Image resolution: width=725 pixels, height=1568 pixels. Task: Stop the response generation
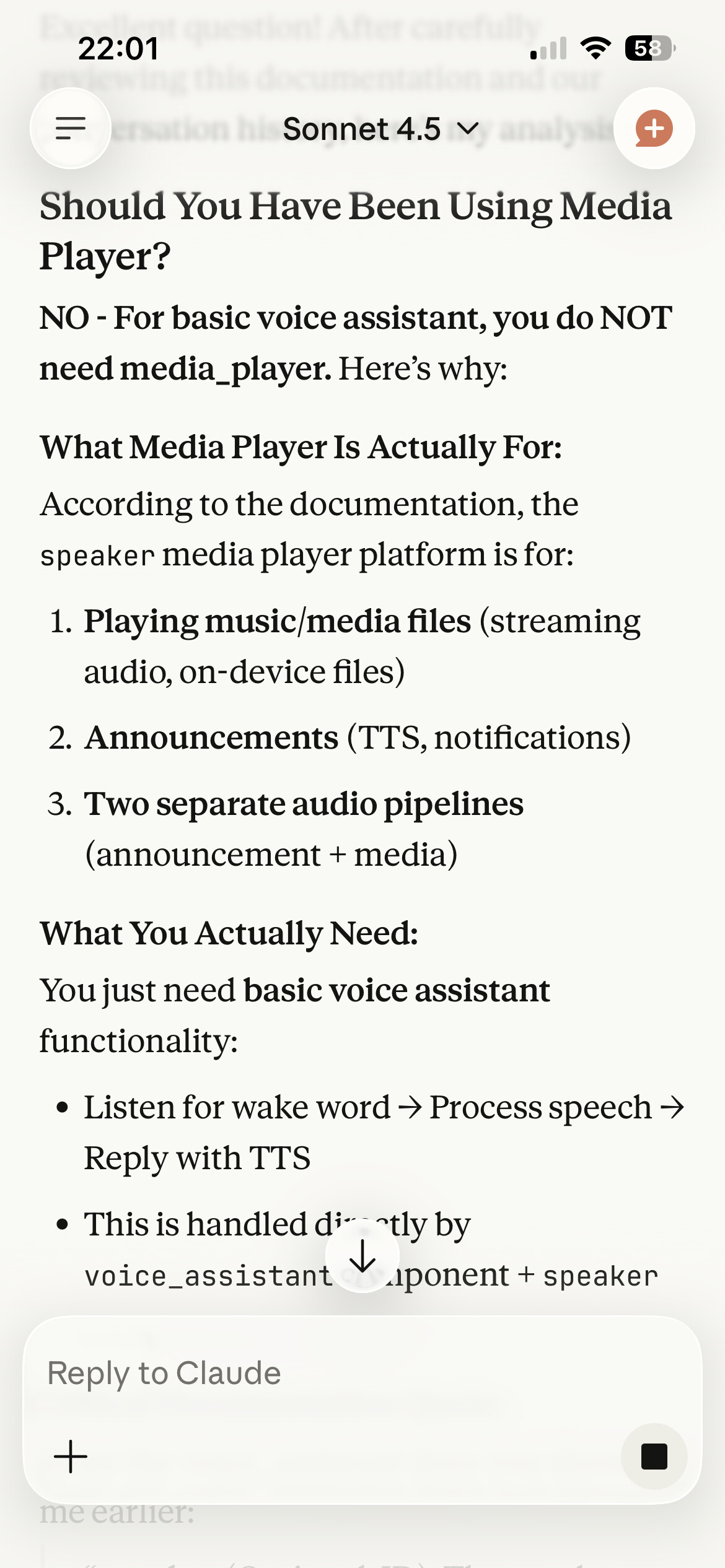point(654,1456)
